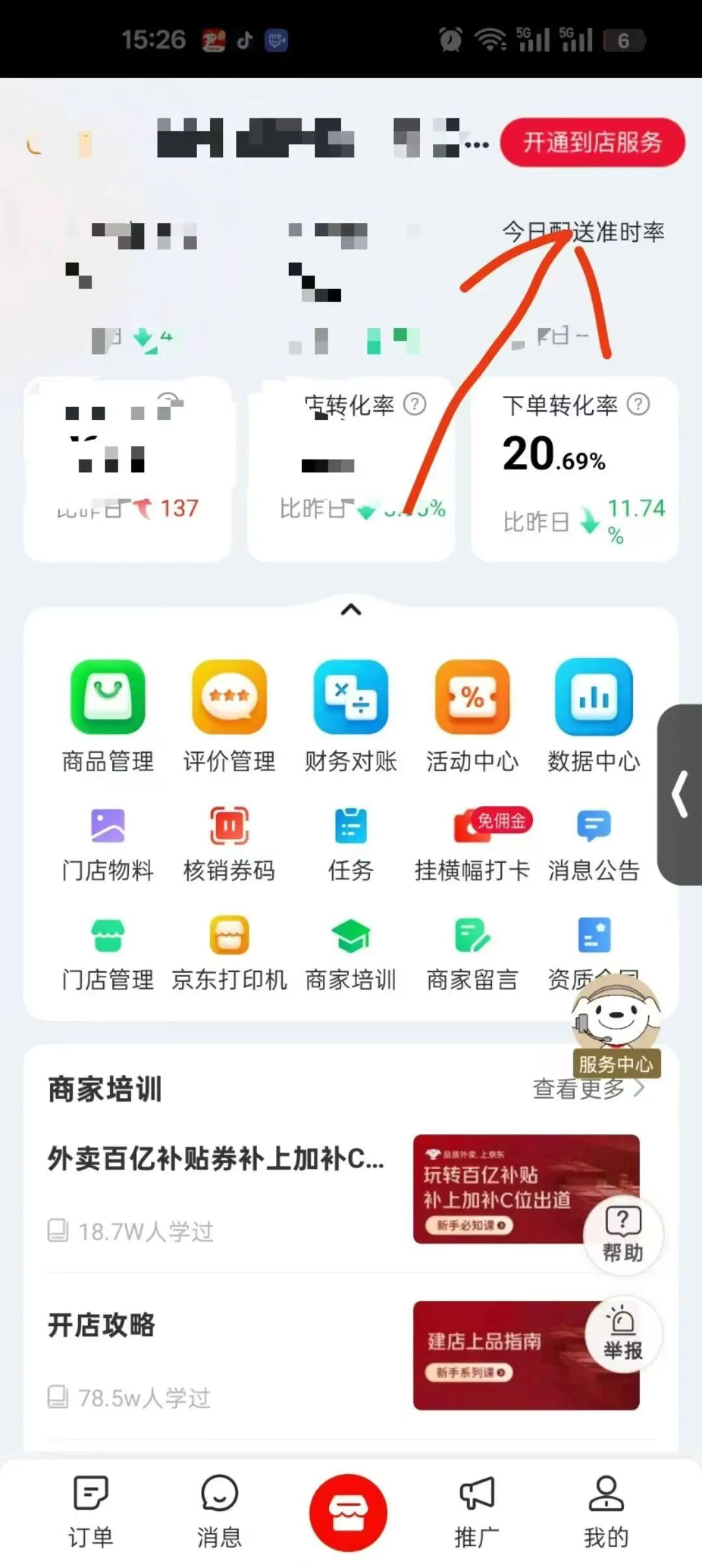
Task: Open 商品管理 product management
Action: tap(108, 716)
